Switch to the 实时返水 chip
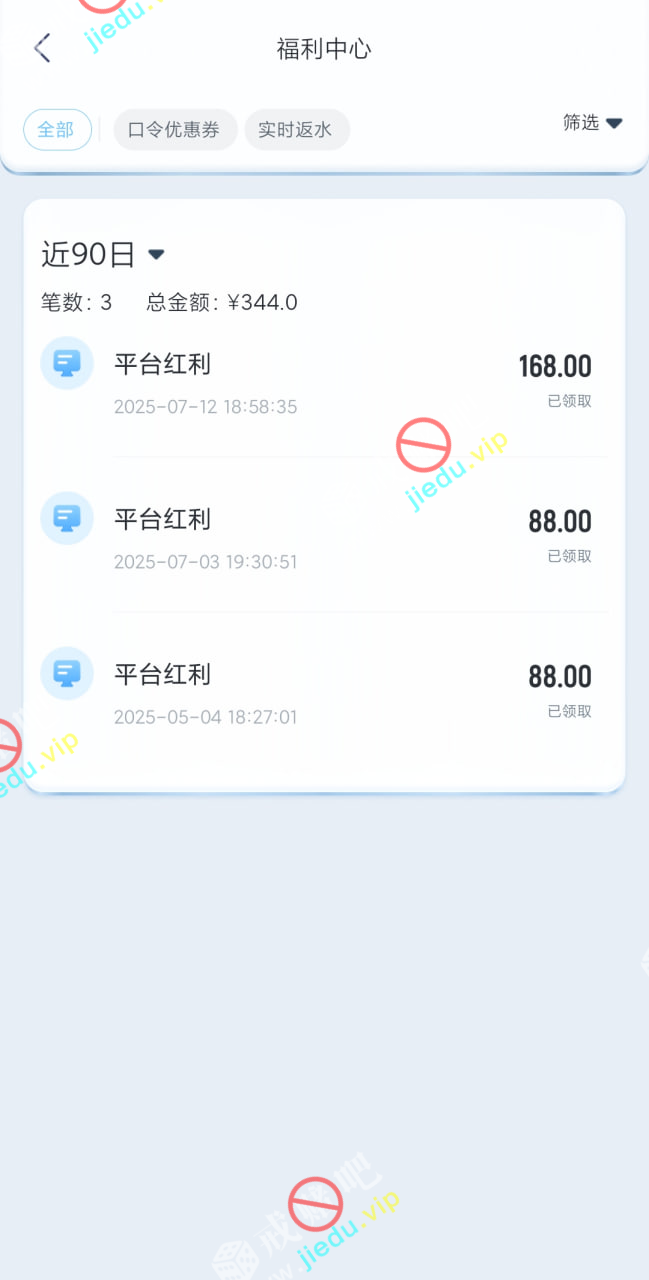The width and height of the screenshot is (649, 1280). point(297,130)
